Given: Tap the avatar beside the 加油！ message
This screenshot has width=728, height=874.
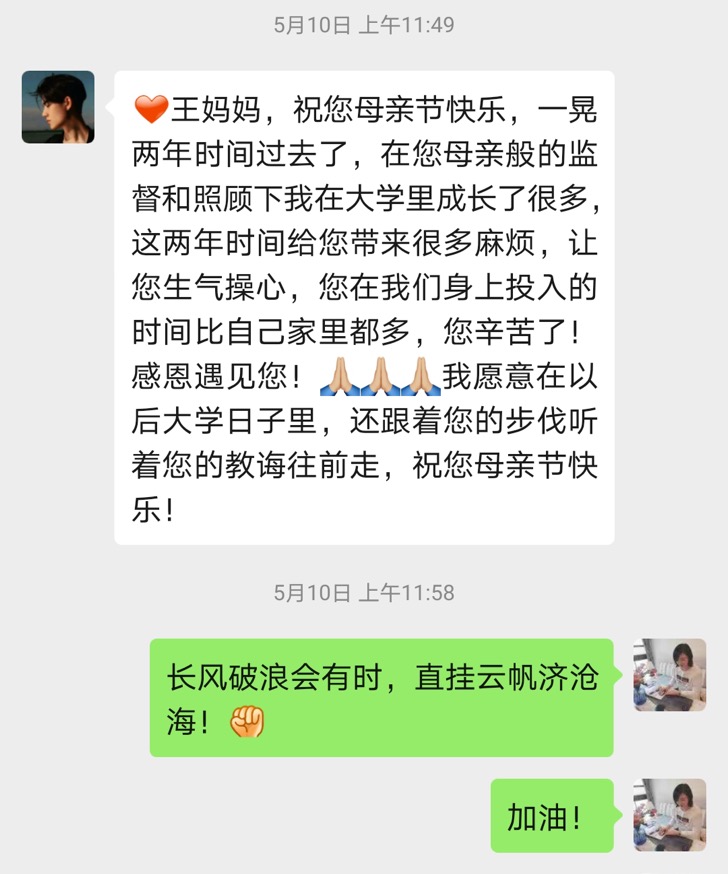Looking at the screenshot, I should [x=669, y=815].
